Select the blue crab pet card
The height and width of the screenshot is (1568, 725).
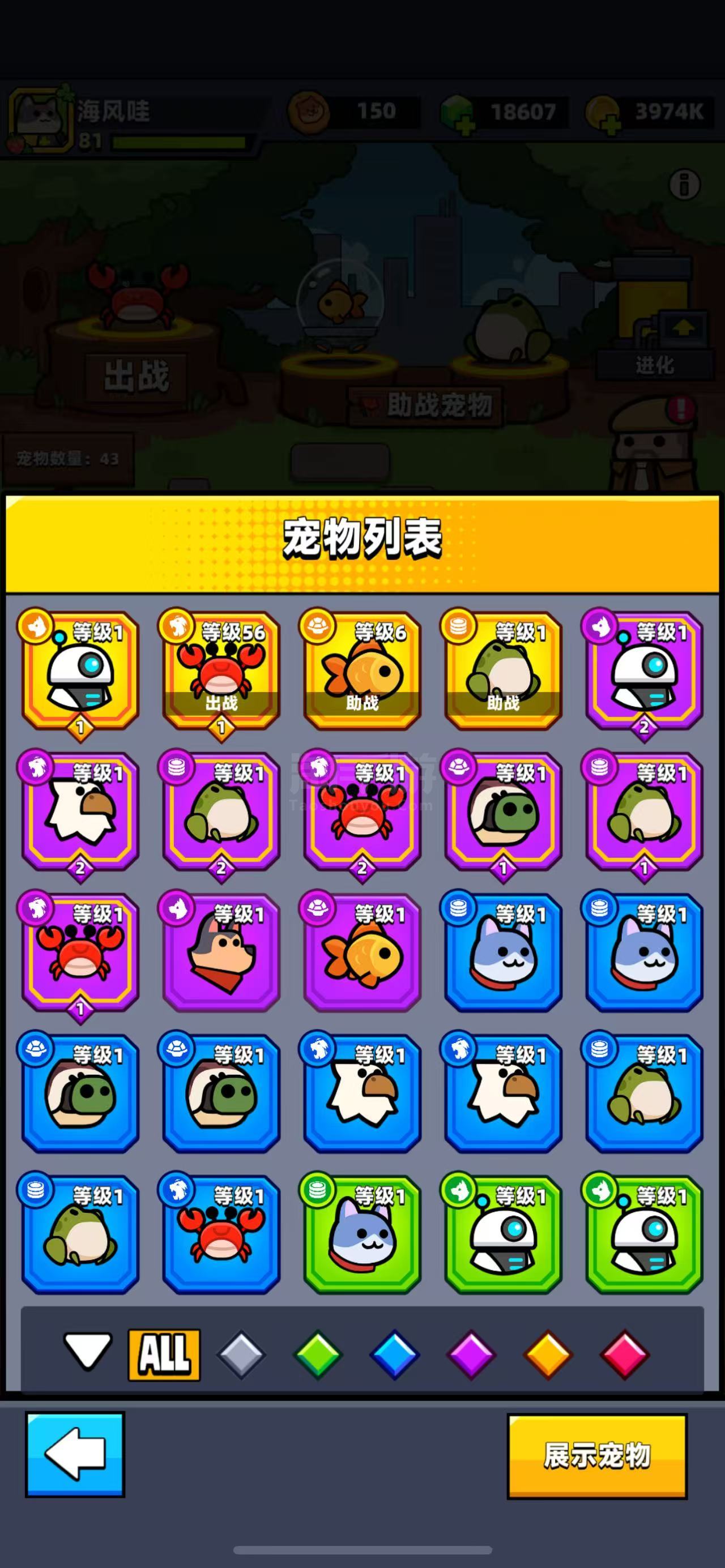click(221, 1234)
